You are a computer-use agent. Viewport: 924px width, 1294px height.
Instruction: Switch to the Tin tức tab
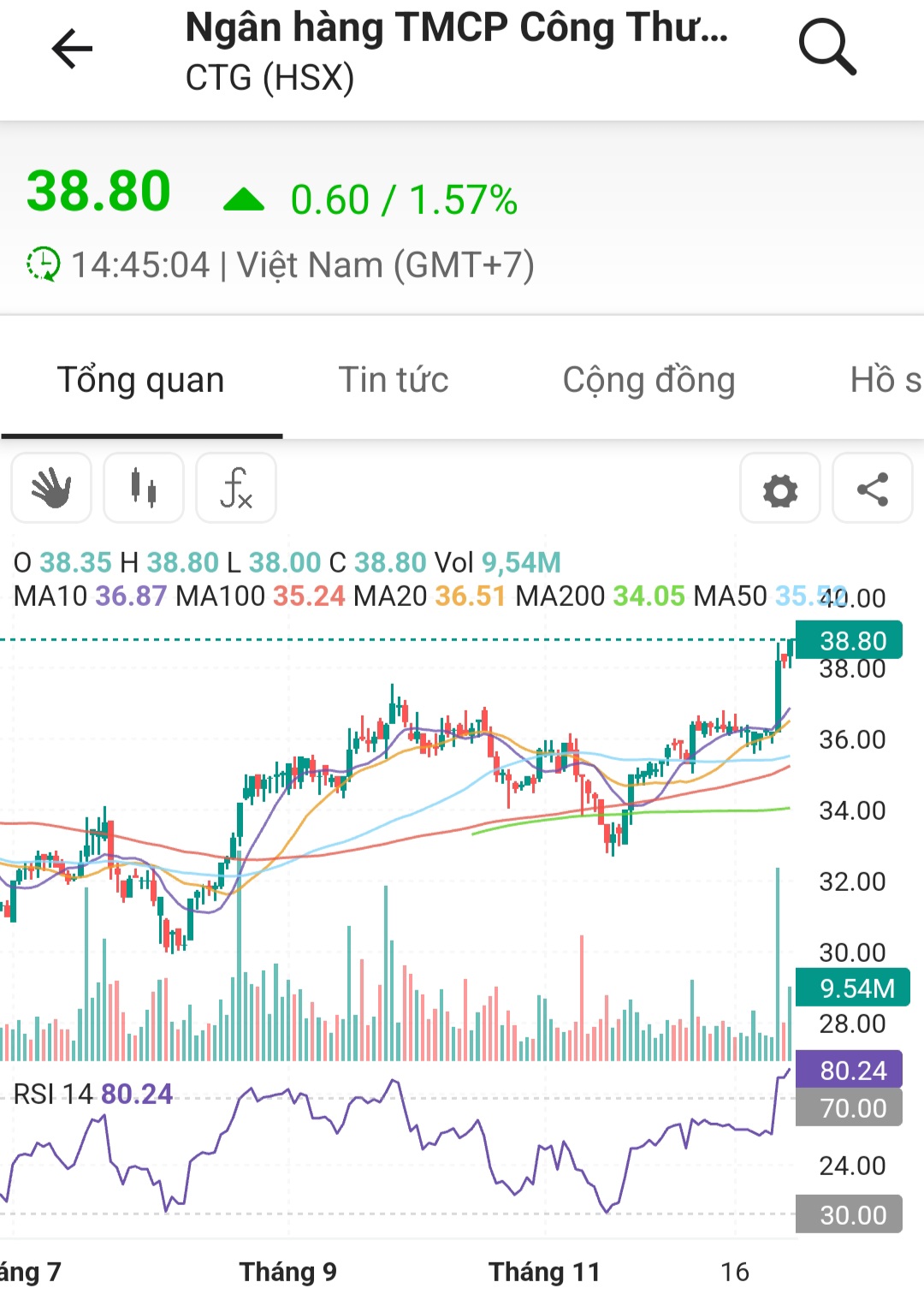[x=394, y=380]
